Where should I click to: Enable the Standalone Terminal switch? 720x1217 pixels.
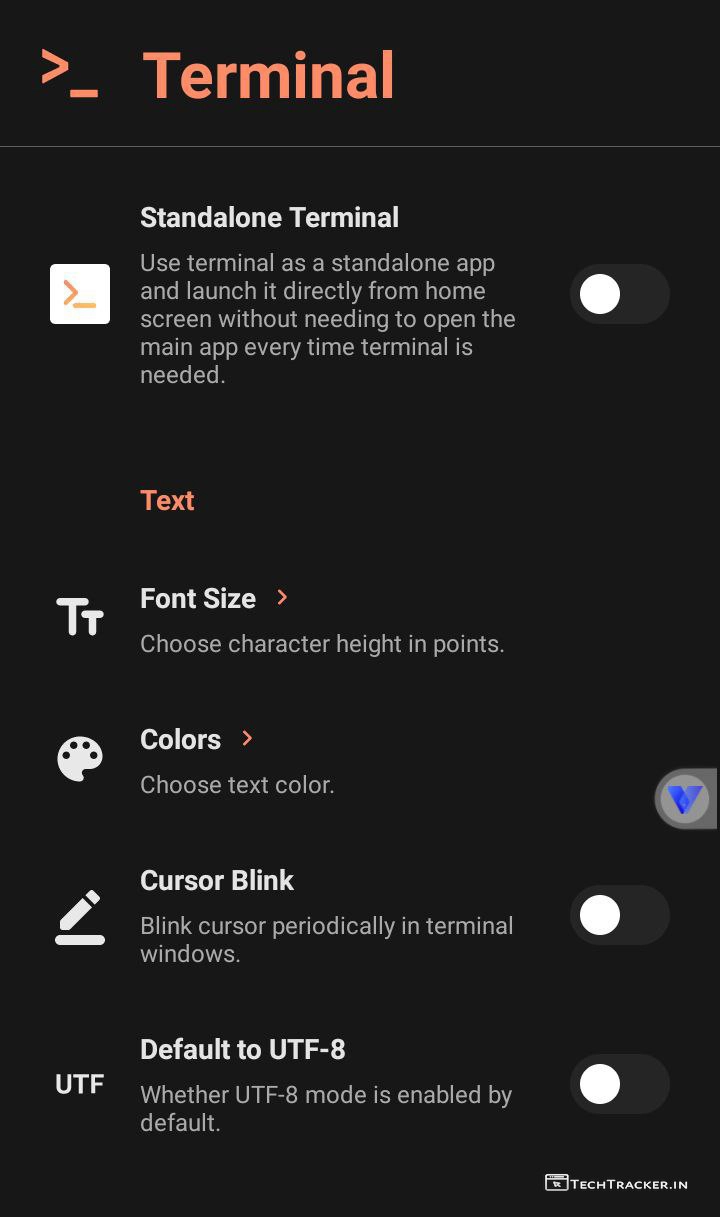[x=619, y=294]
